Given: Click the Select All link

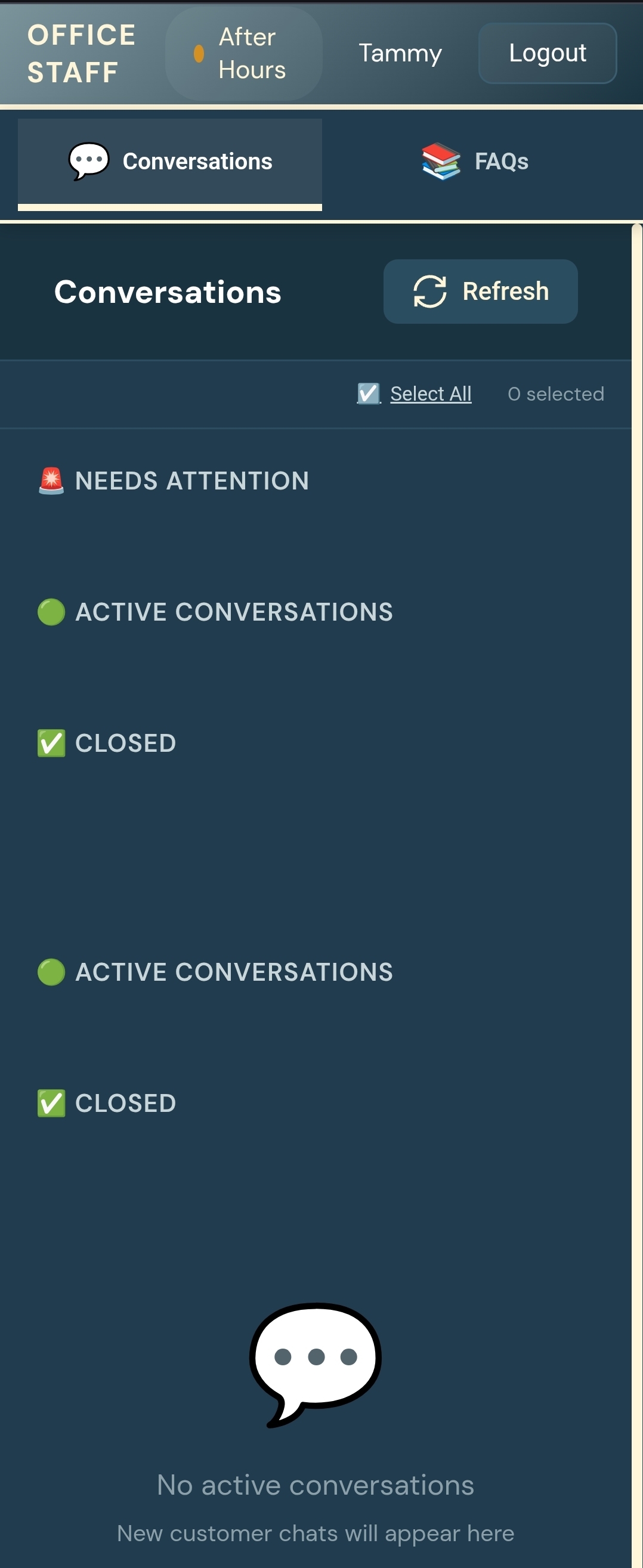Looking at the screenshot, I should (x=430, y=393).
